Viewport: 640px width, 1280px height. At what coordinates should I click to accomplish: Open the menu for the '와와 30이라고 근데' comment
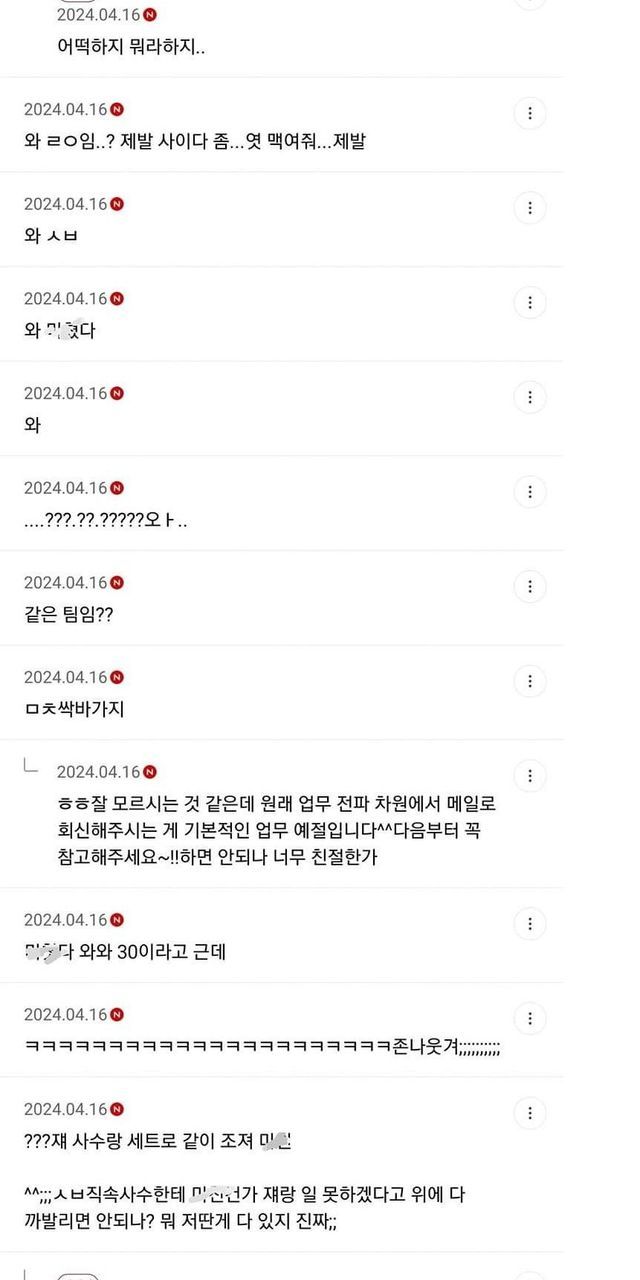(530, 923)
